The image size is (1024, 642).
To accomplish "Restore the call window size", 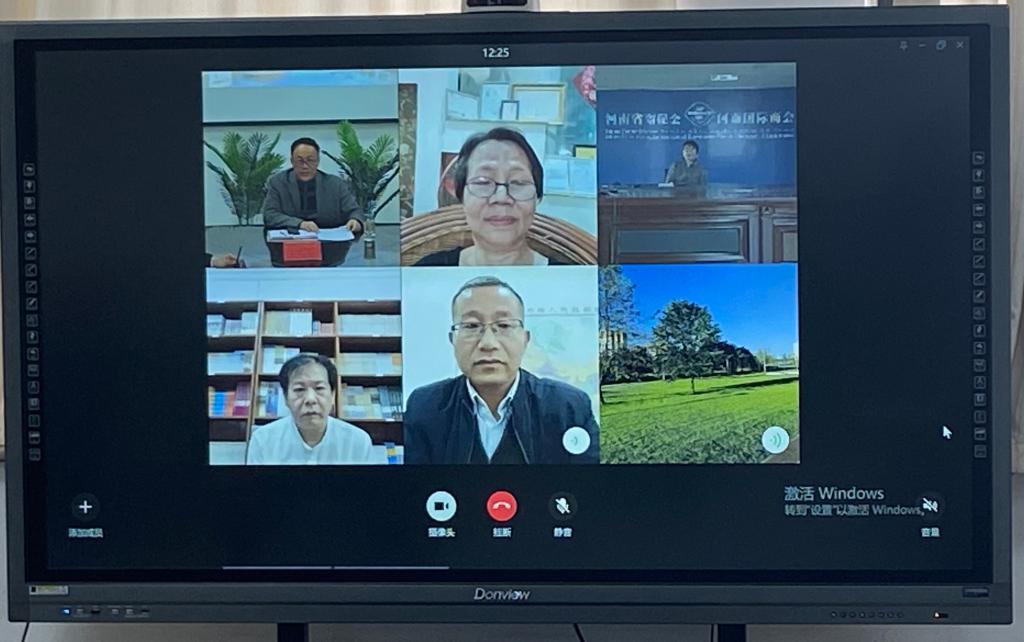I will (941, 45).
